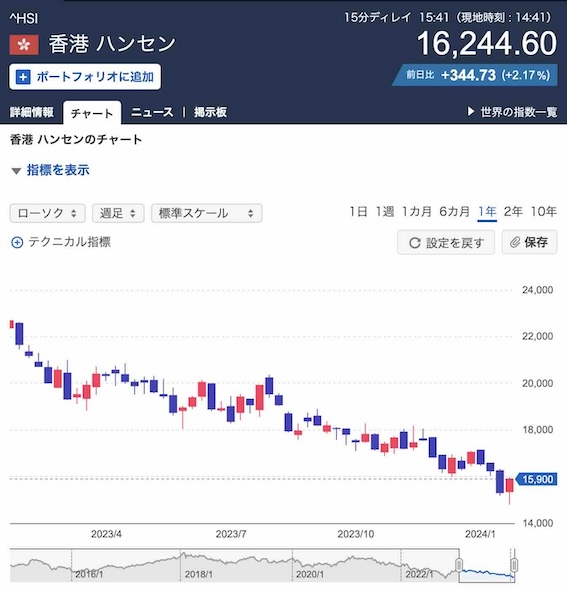Image resolution: width=567 pixels, height=591 pixels.
Task: Save chart with 保存 button
Action: 529,242
